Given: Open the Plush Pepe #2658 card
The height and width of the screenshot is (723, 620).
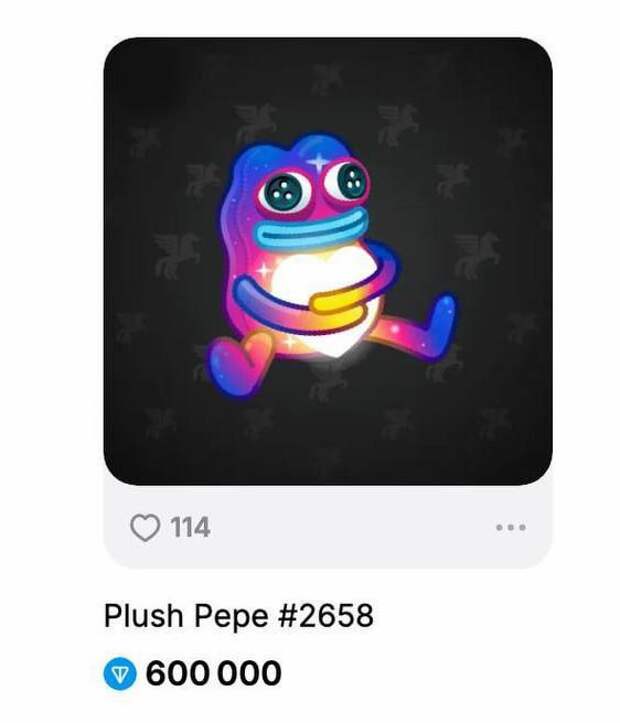Looking at the screenshot, I should tap(327, 262).
